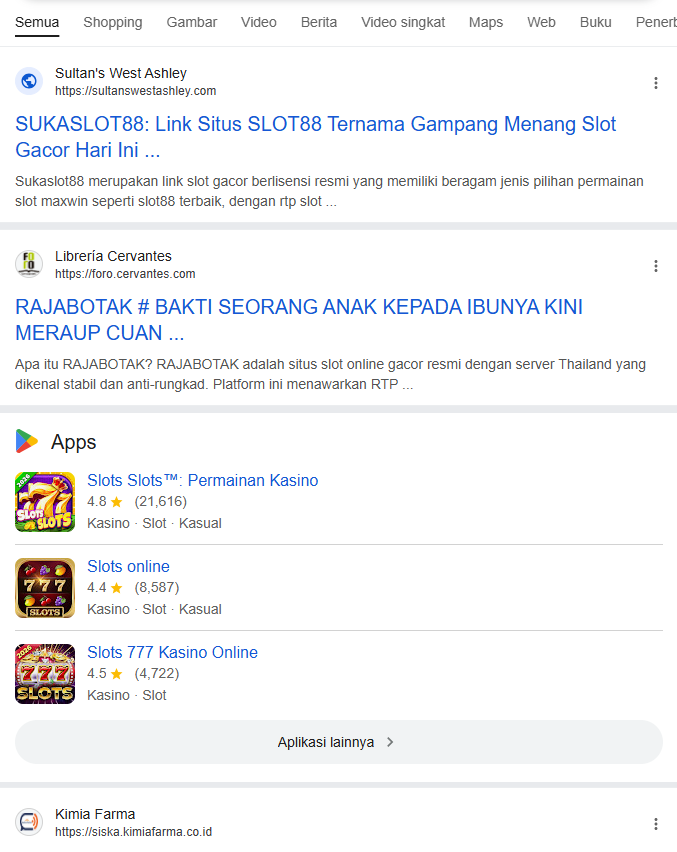Open the RAJABOTAK search result link
The image size is (677, 852).
[x=298, y=320]
